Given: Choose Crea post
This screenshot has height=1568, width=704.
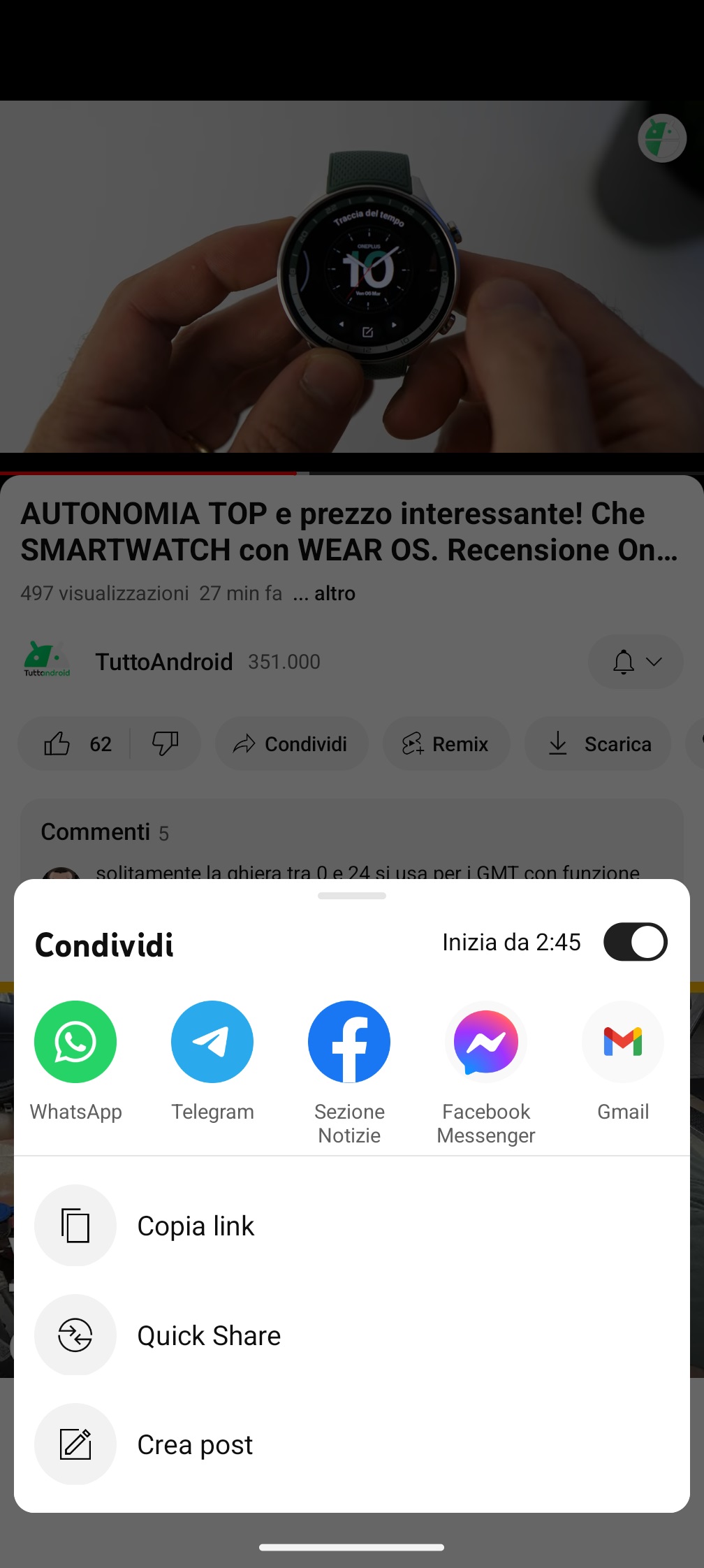Looking at the screenshot, I should pos(194,1444).
